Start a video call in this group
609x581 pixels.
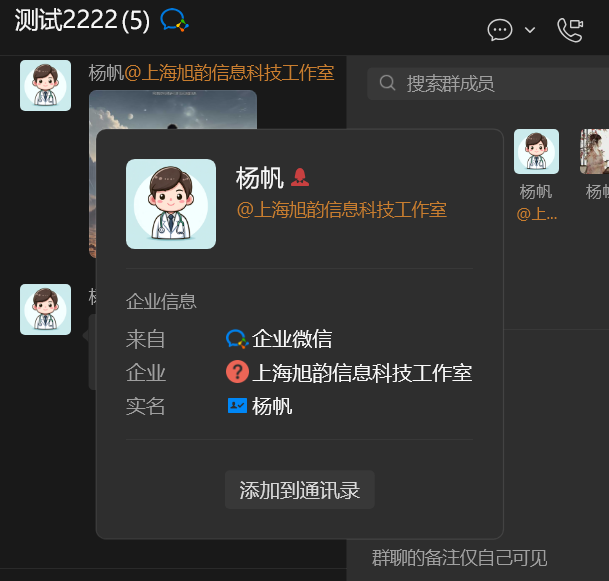pyautogui.click(x=570, y=30)
